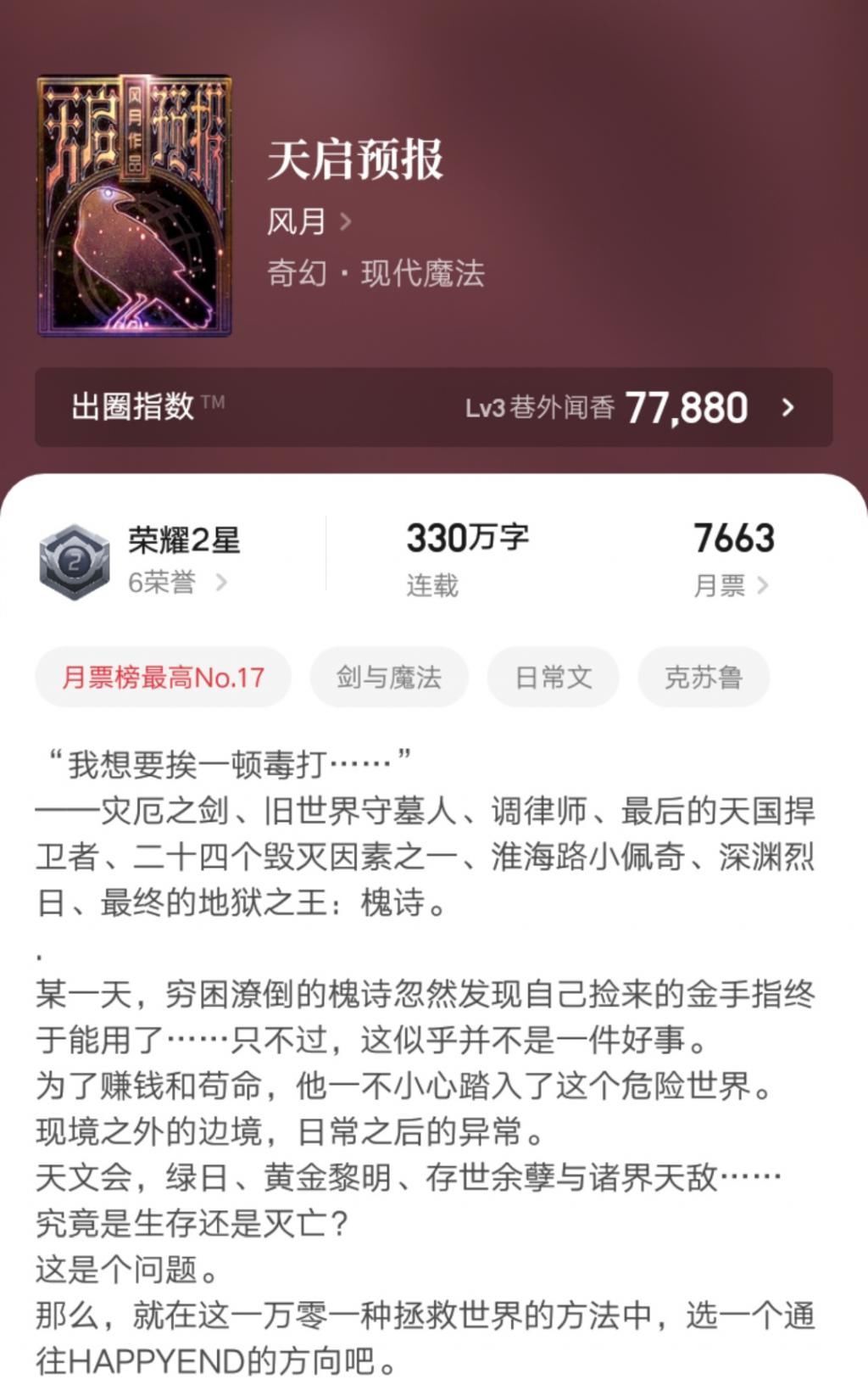The image size is (868, 1396).
Task: Open the 330万字 word count details
Action: click(469, 538)
